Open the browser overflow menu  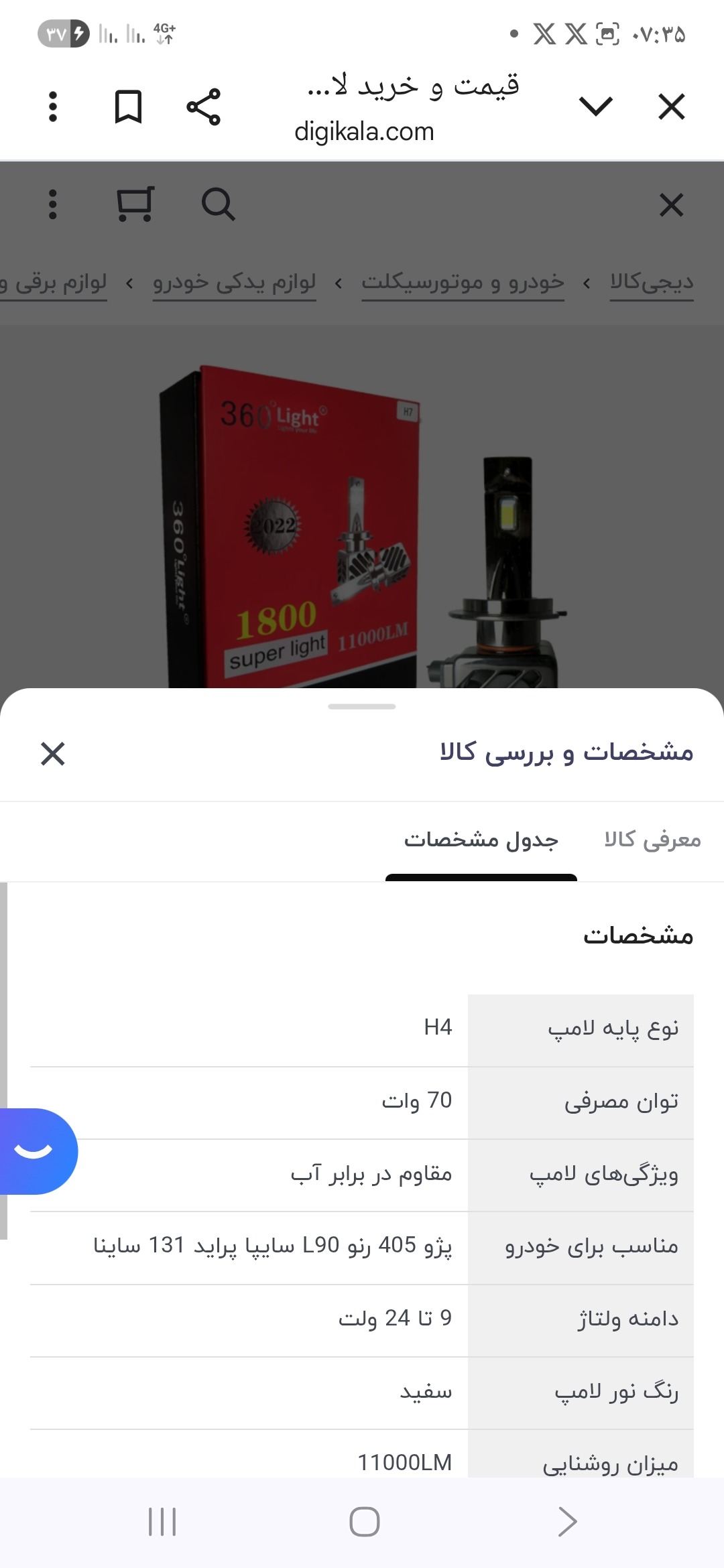[53, 107]
